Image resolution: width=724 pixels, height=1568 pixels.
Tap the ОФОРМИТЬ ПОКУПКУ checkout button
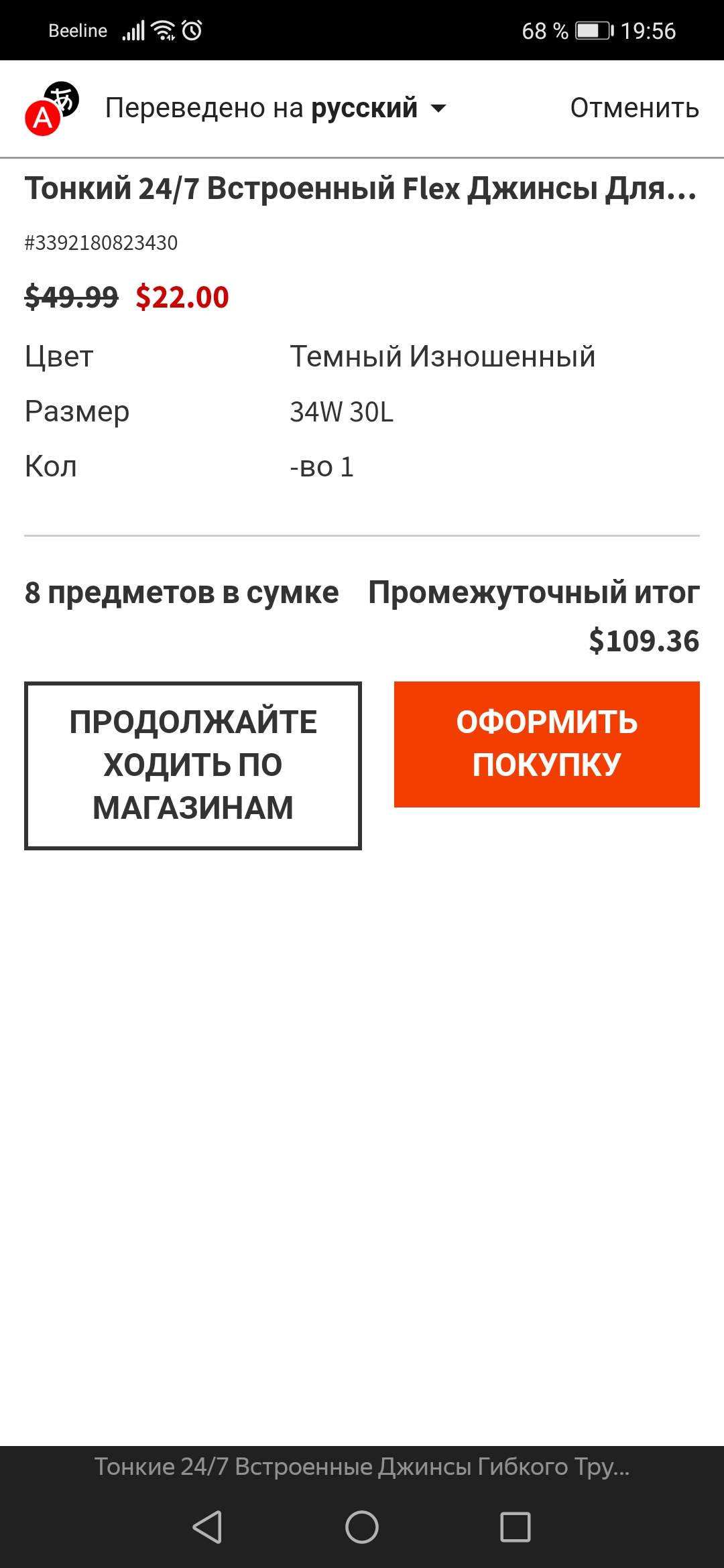[x=546, y=744]
